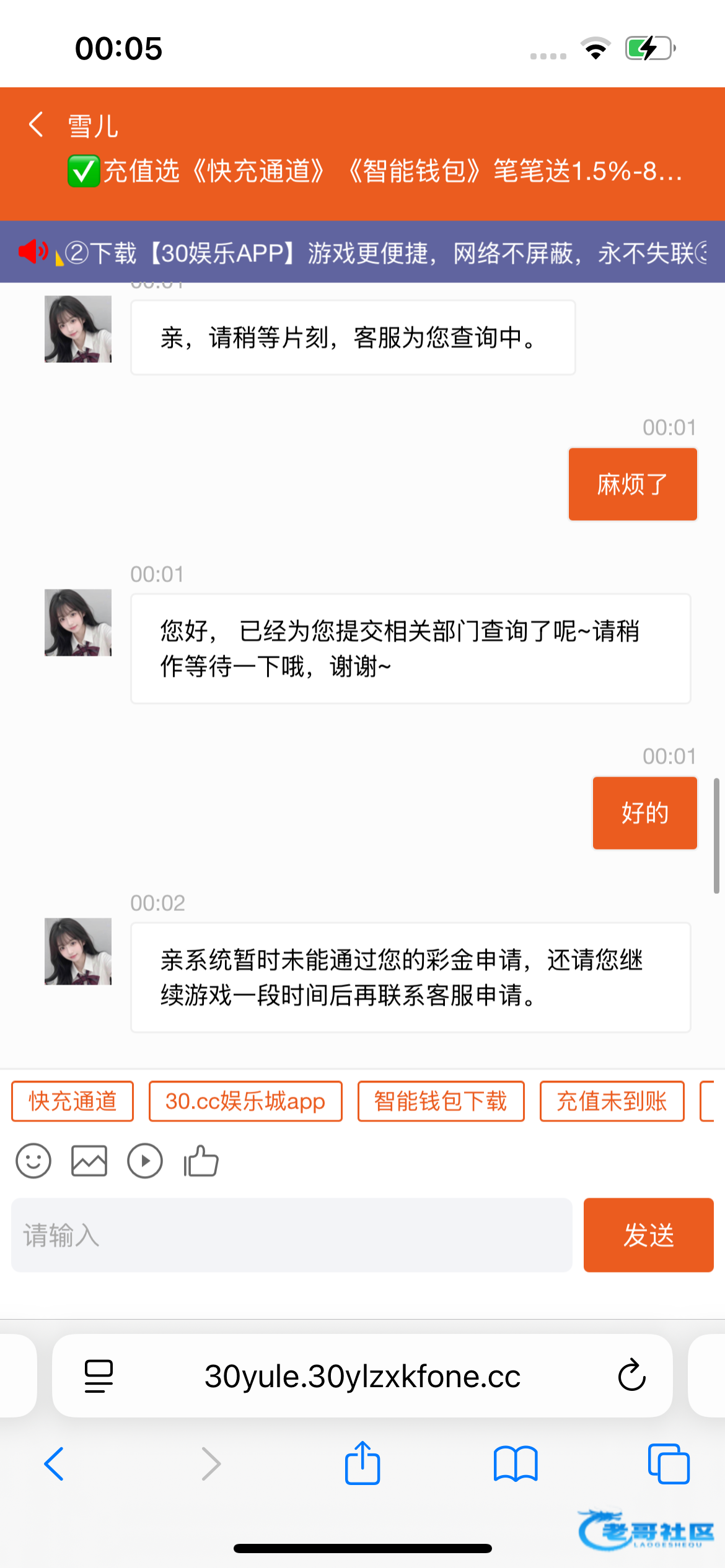The image size is (725, 1568).
Task: Open the browser share sheet
Action: (362, 1463)
